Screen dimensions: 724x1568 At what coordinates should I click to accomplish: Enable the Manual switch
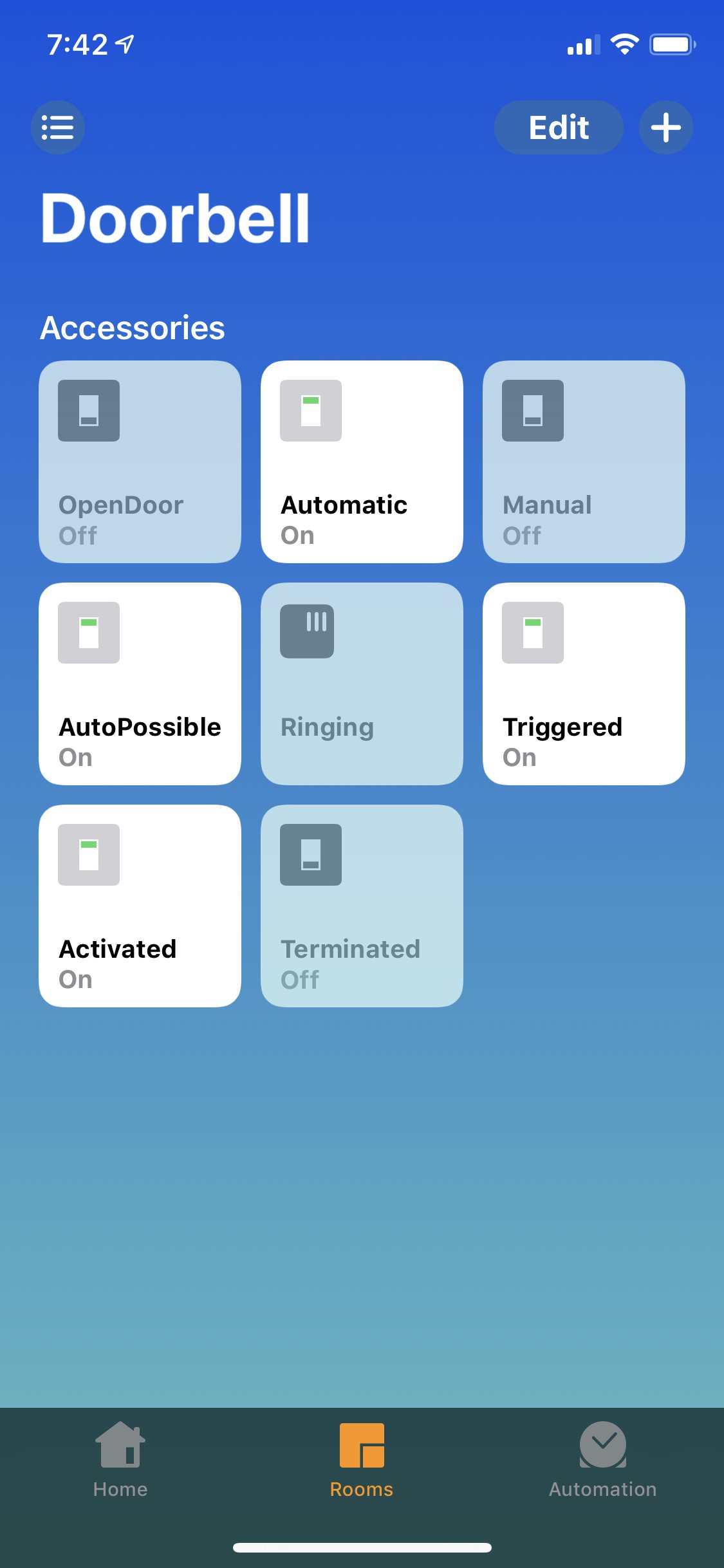[x=584, y=462]
